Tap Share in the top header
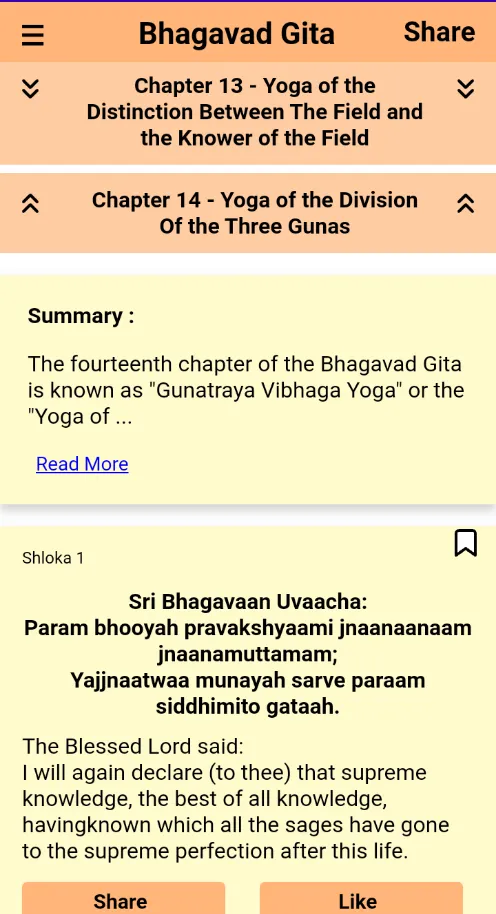Screen dimensions: 496x914 click(439, 32)
